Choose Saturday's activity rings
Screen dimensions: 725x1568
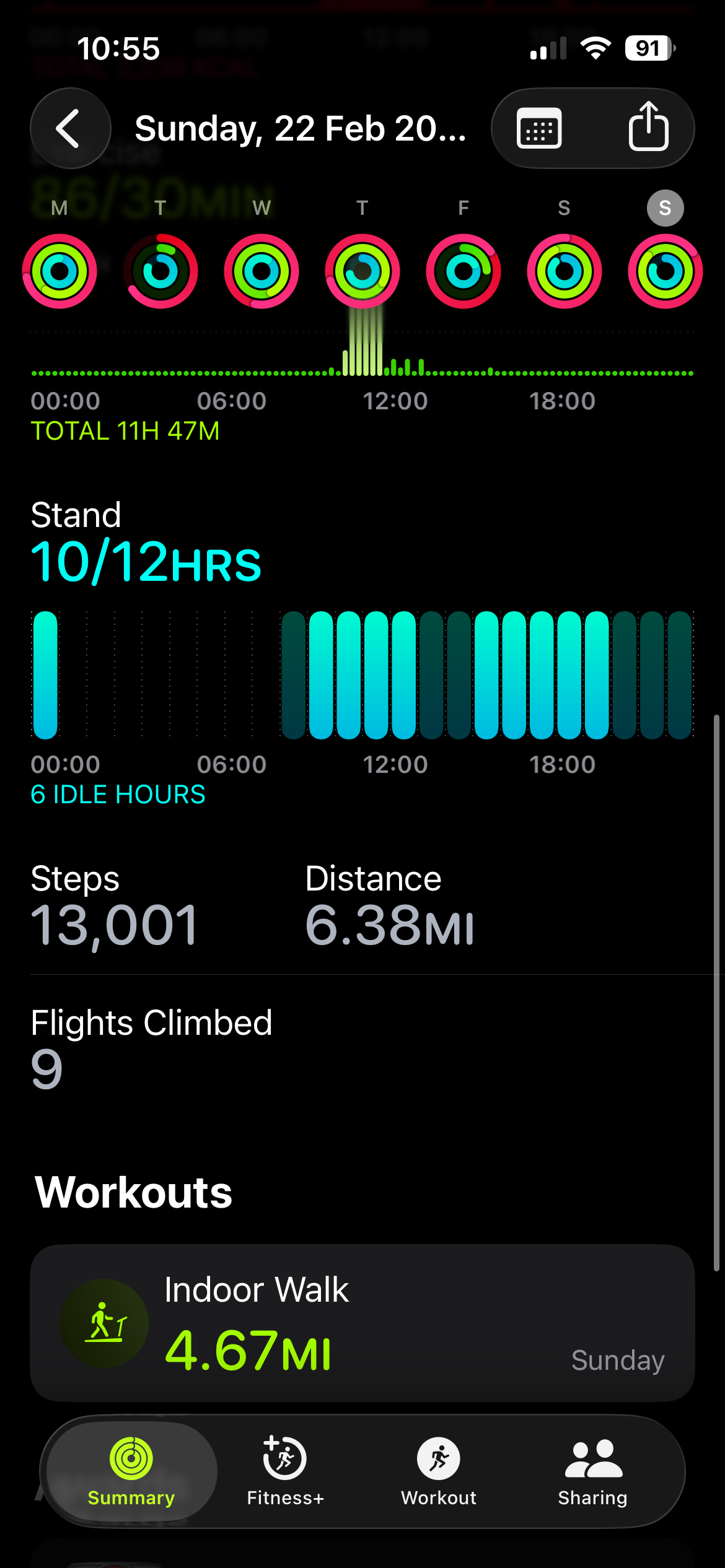564,271
